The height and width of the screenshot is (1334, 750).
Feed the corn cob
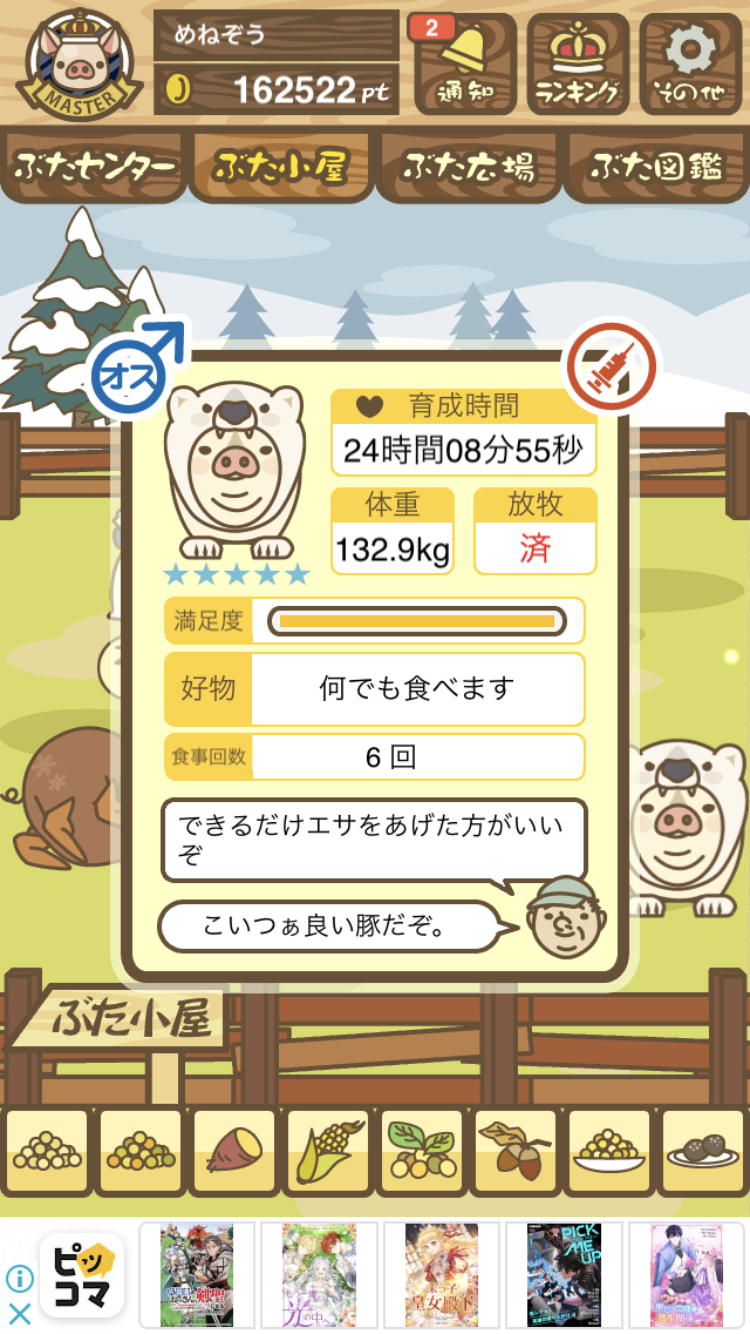328,1153
